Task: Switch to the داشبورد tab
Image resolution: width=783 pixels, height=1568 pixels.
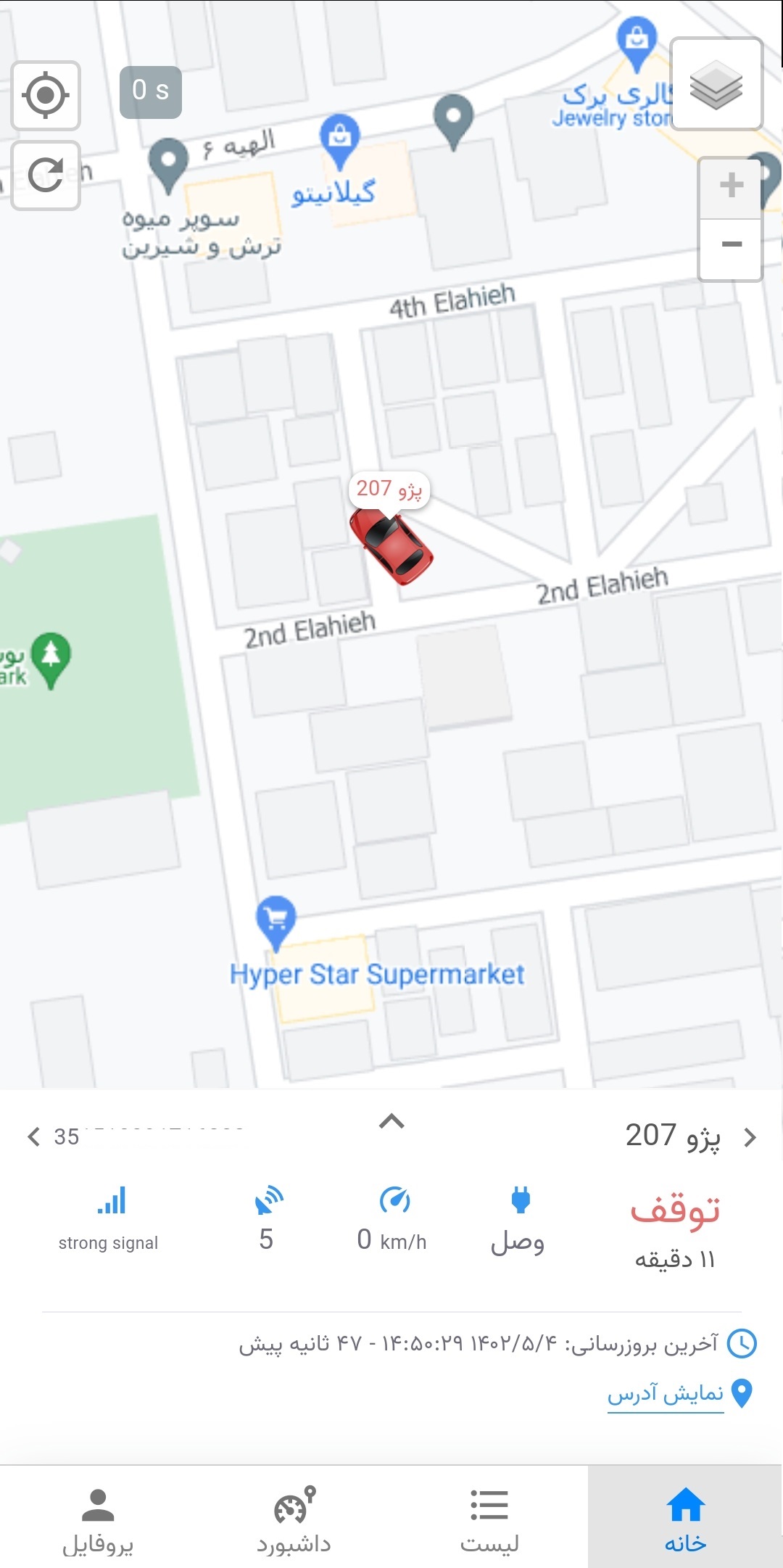Action: 294,1519
